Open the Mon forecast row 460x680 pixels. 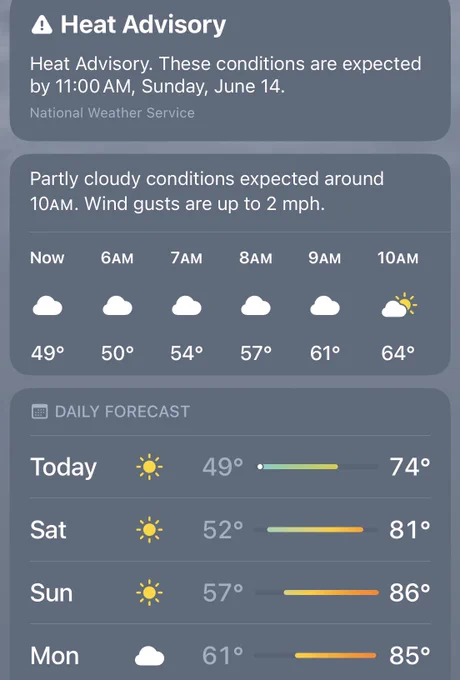230,655
